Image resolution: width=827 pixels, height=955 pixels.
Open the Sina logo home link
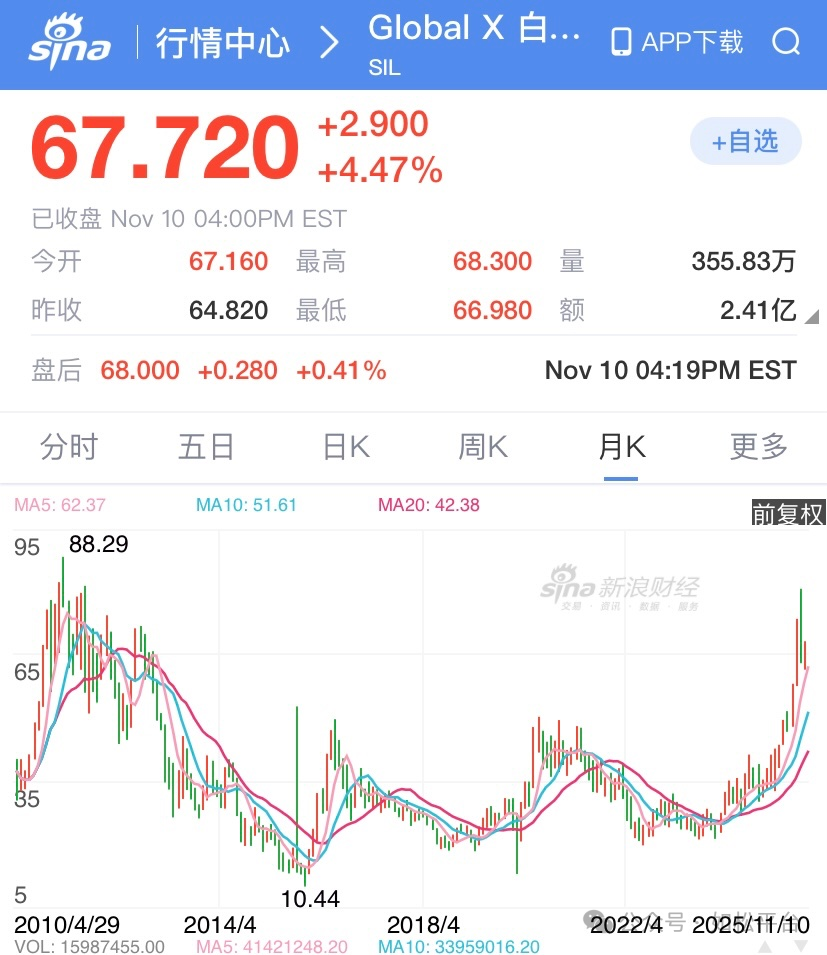pyautogui.click(x=69, y=43)
